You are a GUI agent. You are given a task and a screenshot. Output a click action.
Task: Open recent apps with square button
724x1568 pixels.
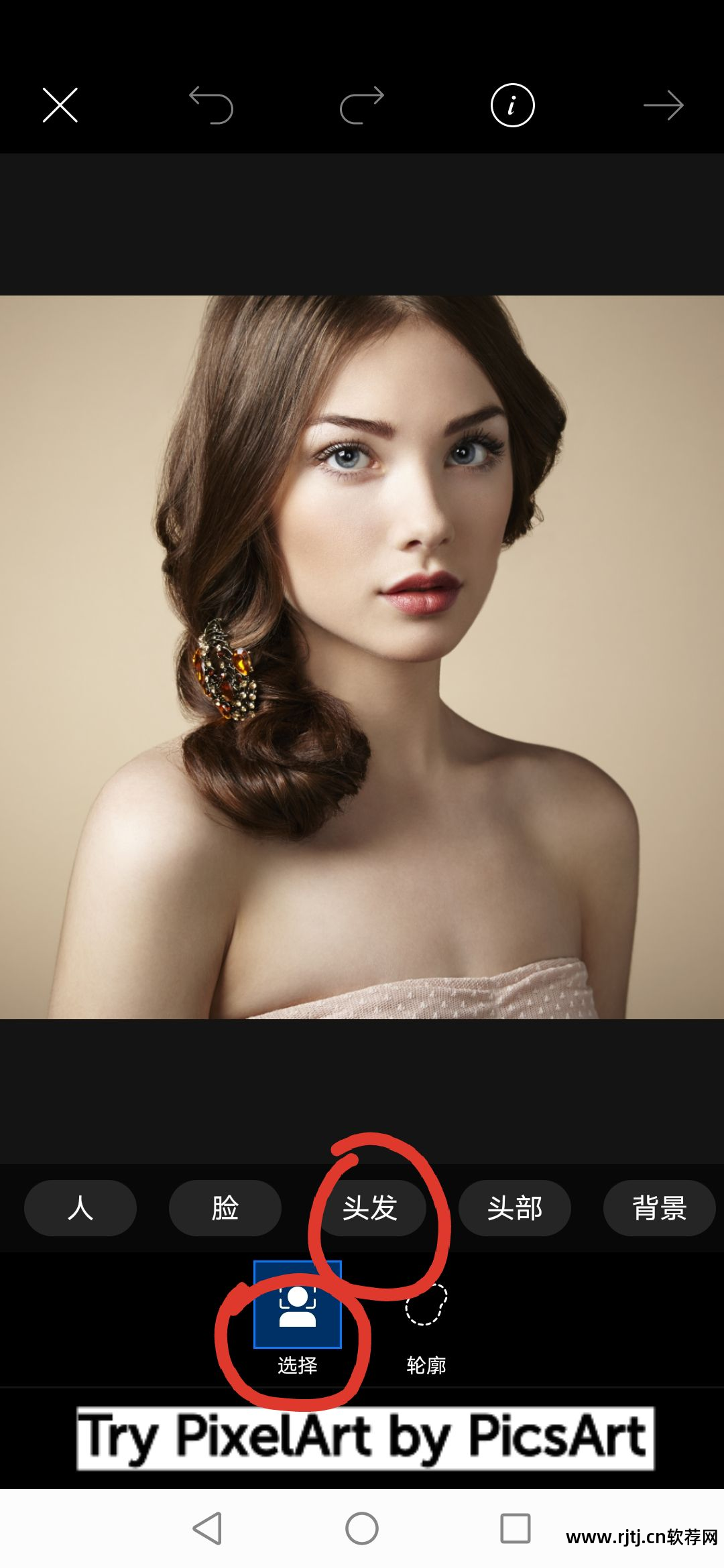(x=516, y=1528)
